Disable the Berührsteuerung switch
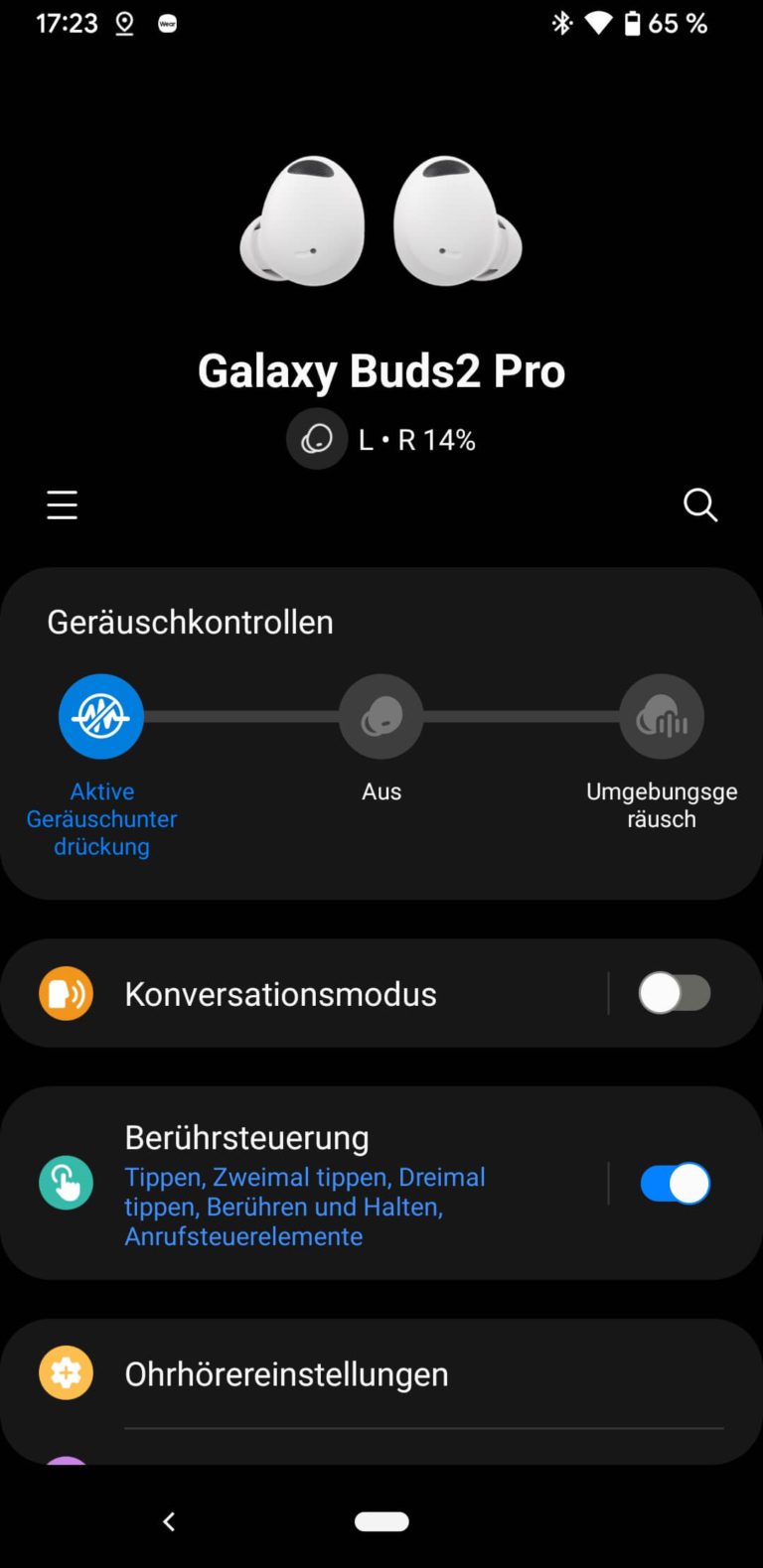763x1568 pixels. [x=675, y=1184]
